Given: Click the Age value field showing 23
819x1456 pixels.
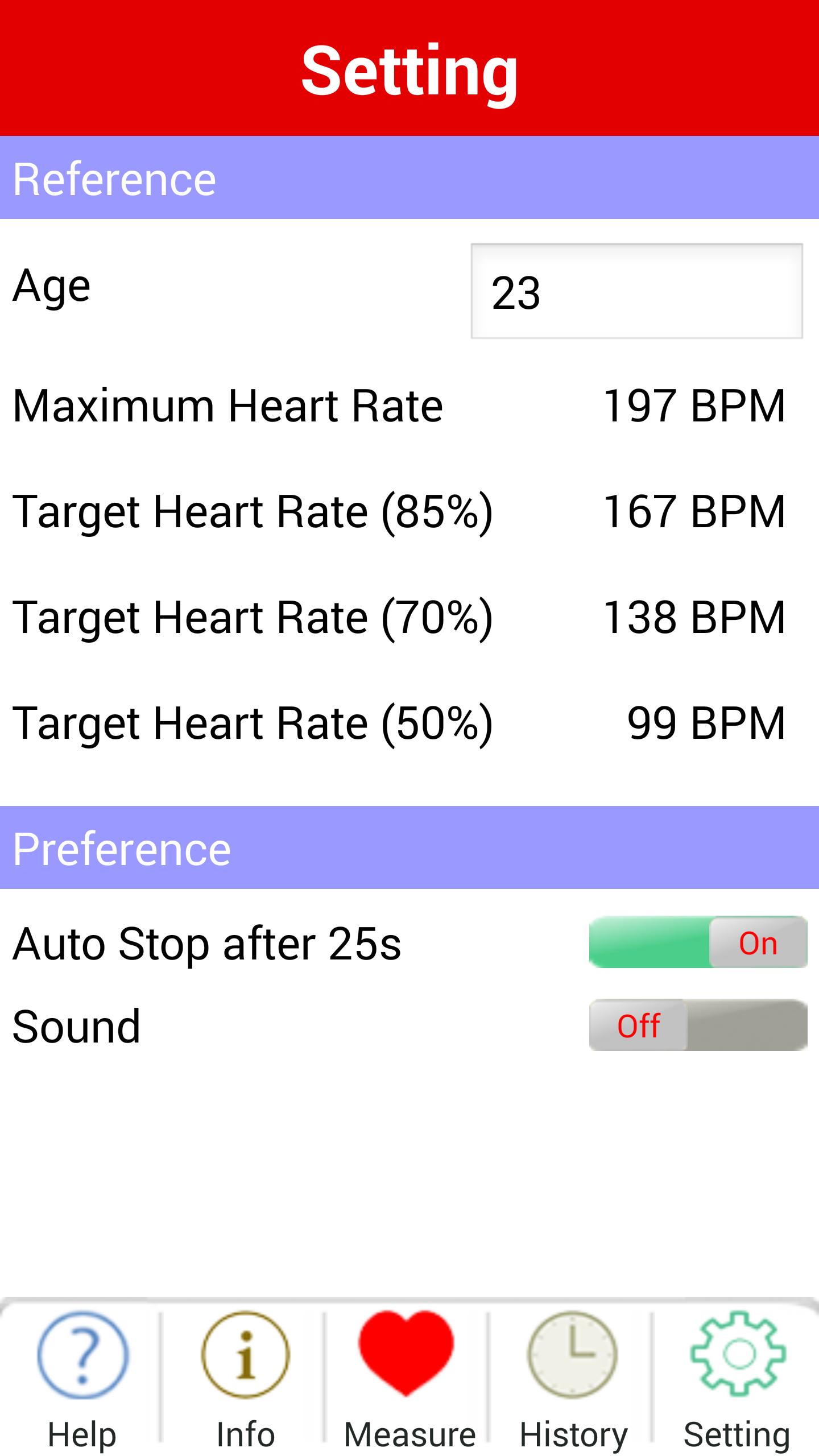Looking at the screenshot, I should pos(635,290).
